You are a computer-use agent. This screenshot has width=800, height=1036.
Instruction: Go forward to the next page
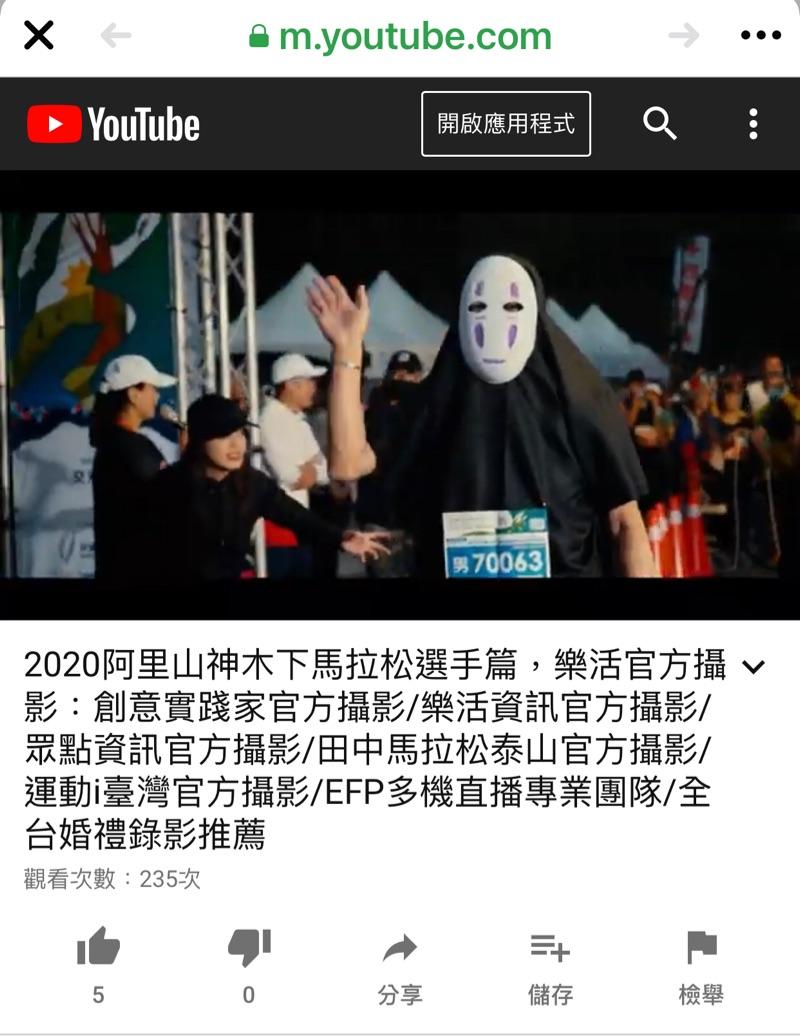coord(684,37)
